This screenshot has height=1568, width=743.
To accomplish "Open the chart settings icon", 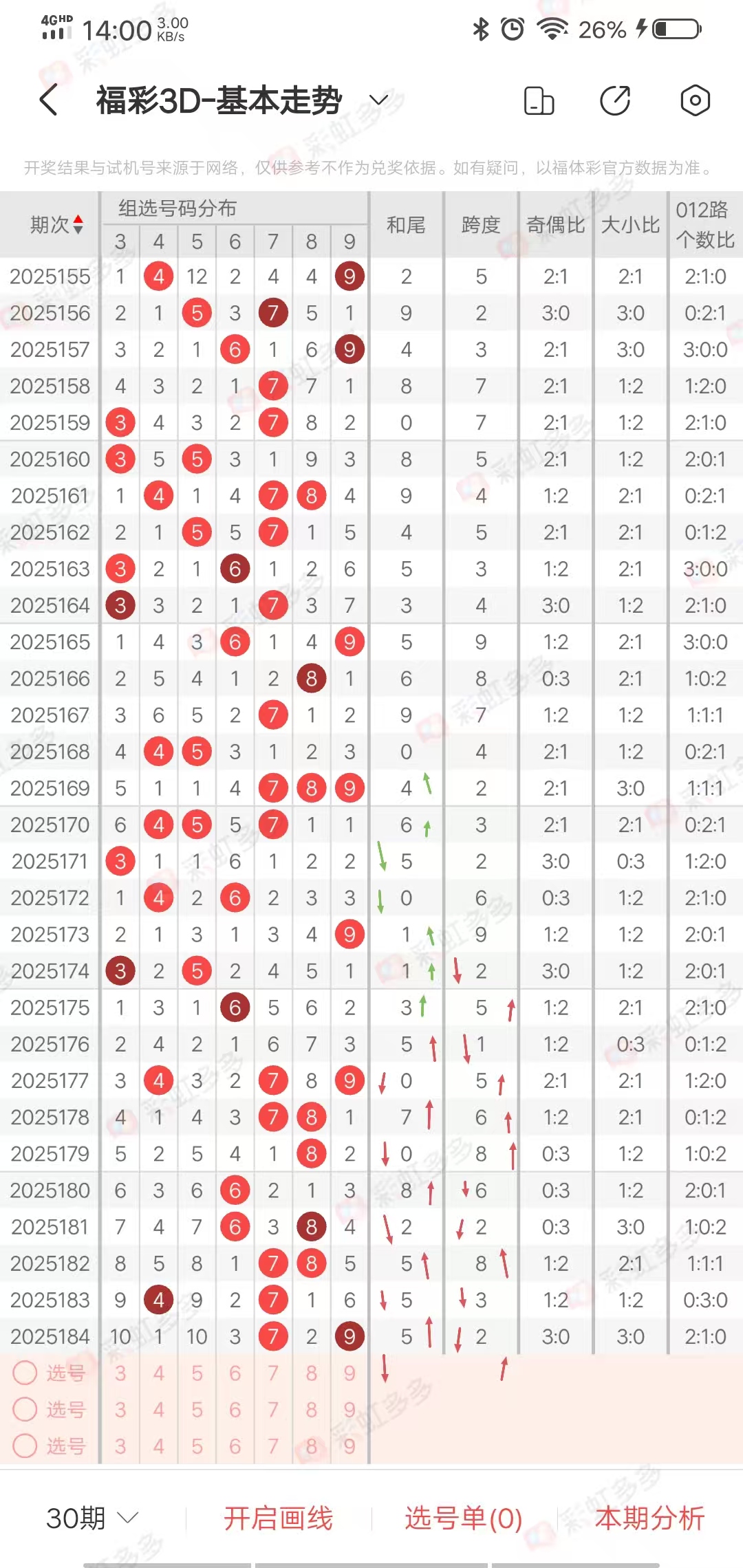I will [x=695, y=100].
